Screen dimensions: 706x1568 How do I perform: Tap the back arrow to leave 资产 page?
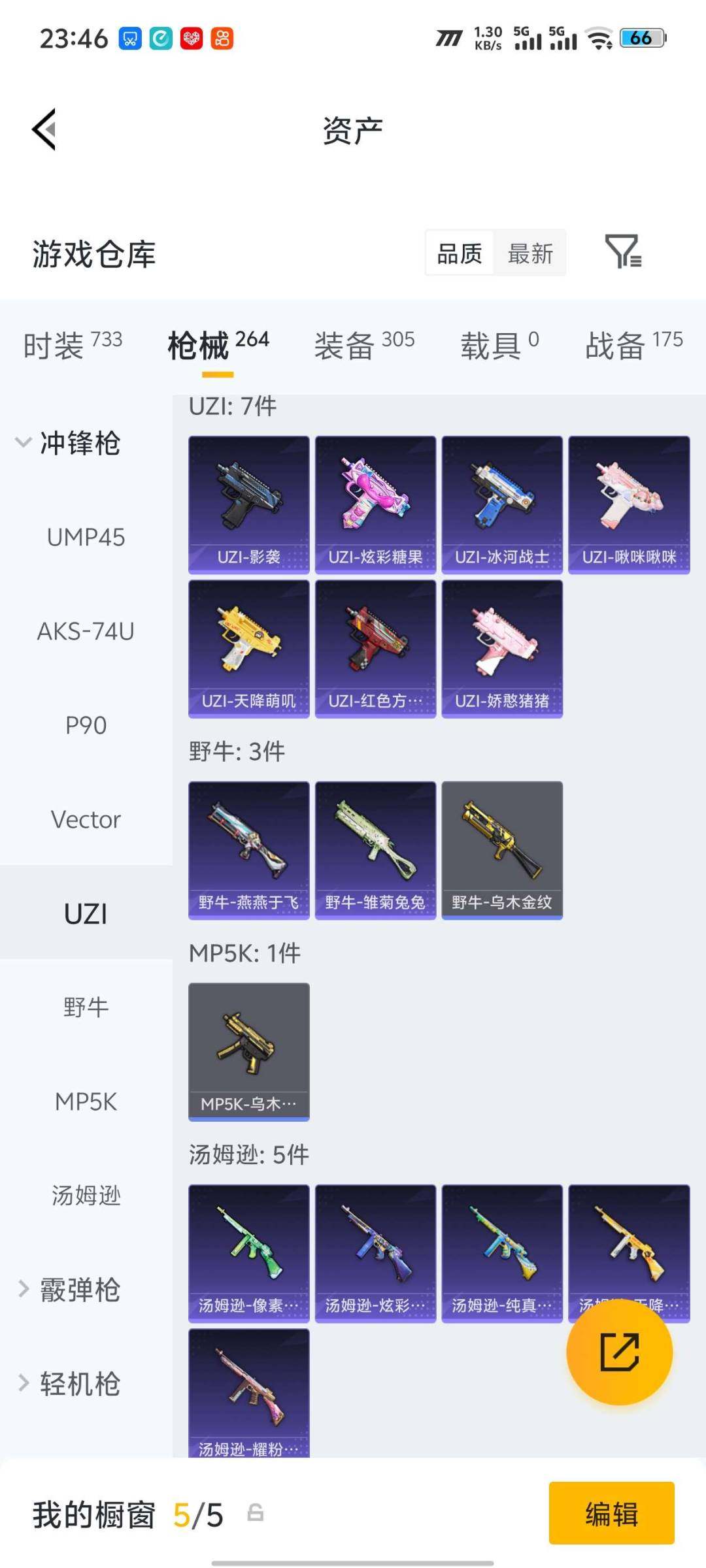(x=43, y=129)
